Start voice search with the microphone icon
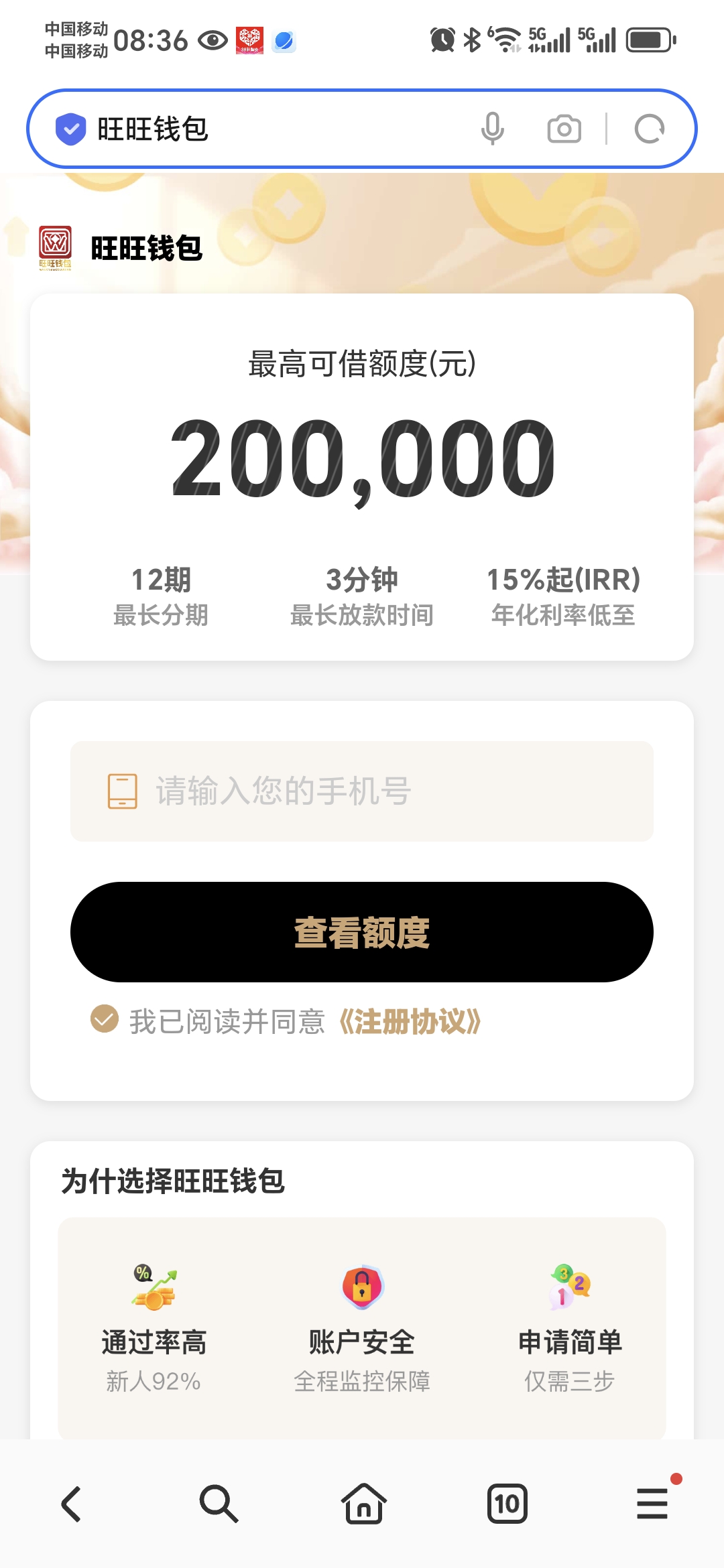This screenshot has height=1568, width=724. pos(492,129)
